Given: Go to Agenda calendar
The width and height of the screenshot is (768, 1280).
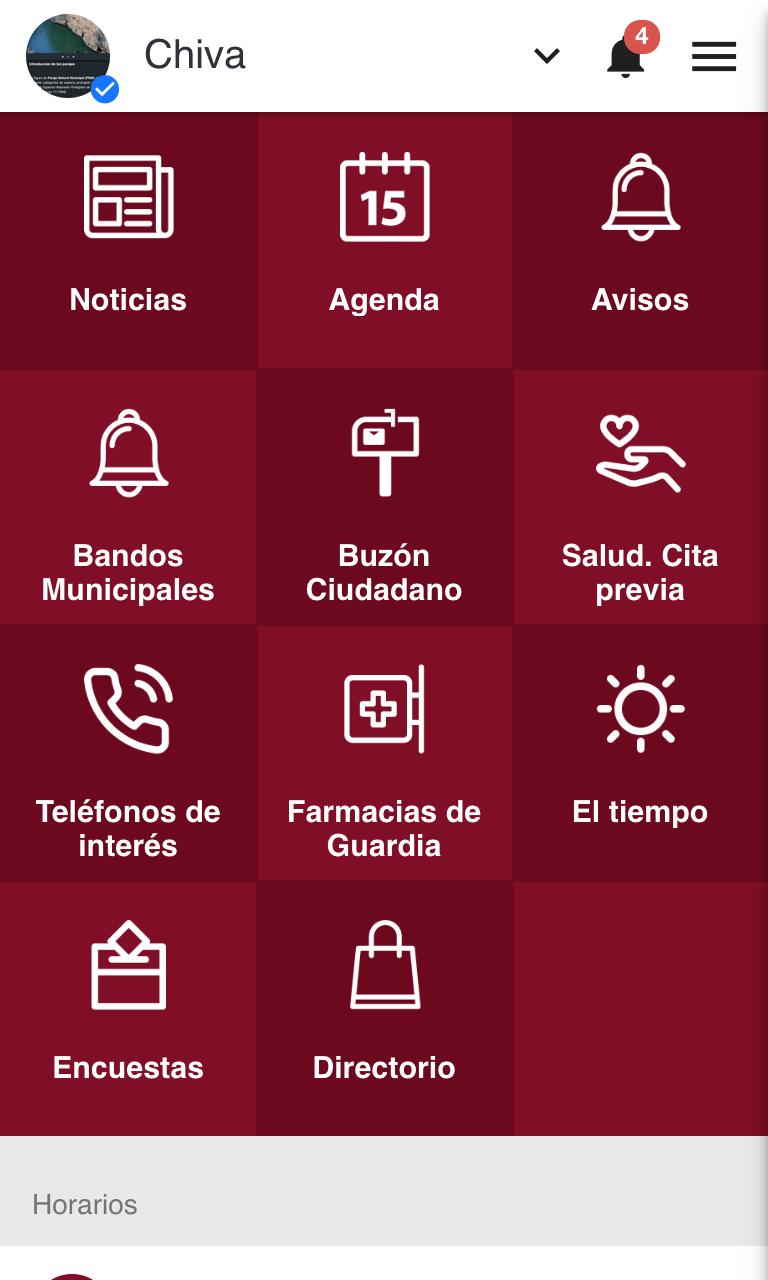Looking at the screenshot, I should (x=384, y=240).
